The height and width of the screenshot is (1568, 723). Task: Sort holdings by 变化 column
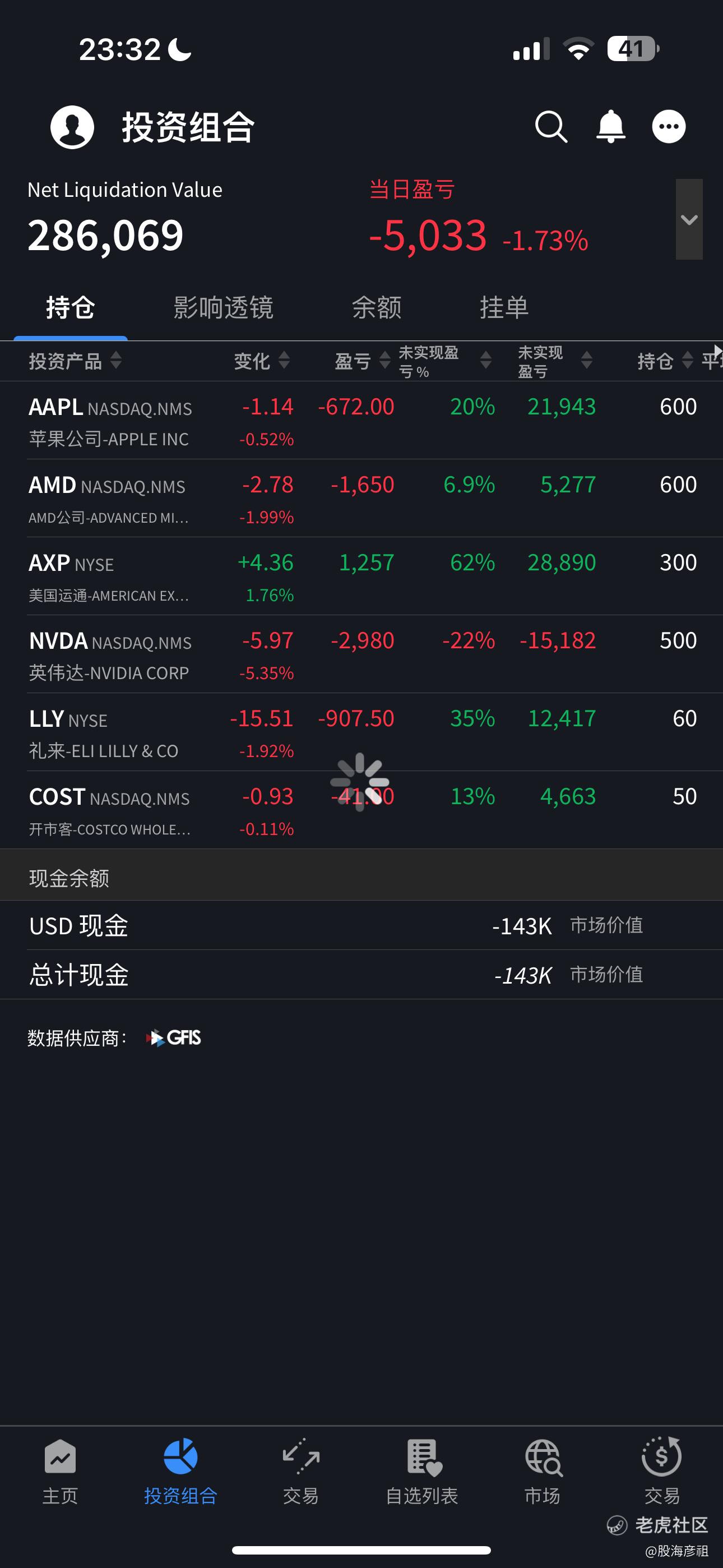(x=262, y=361)
